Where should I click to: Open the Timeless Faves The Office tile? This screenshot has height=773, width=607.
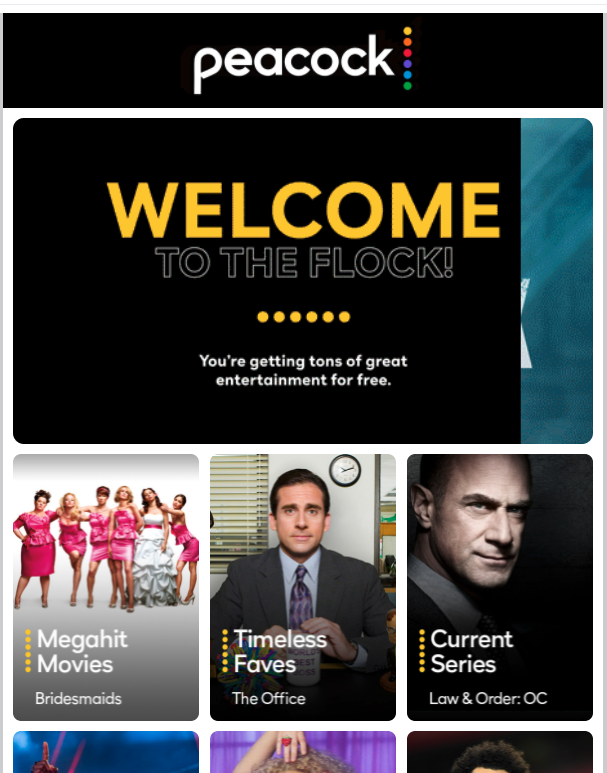[303, 587]
